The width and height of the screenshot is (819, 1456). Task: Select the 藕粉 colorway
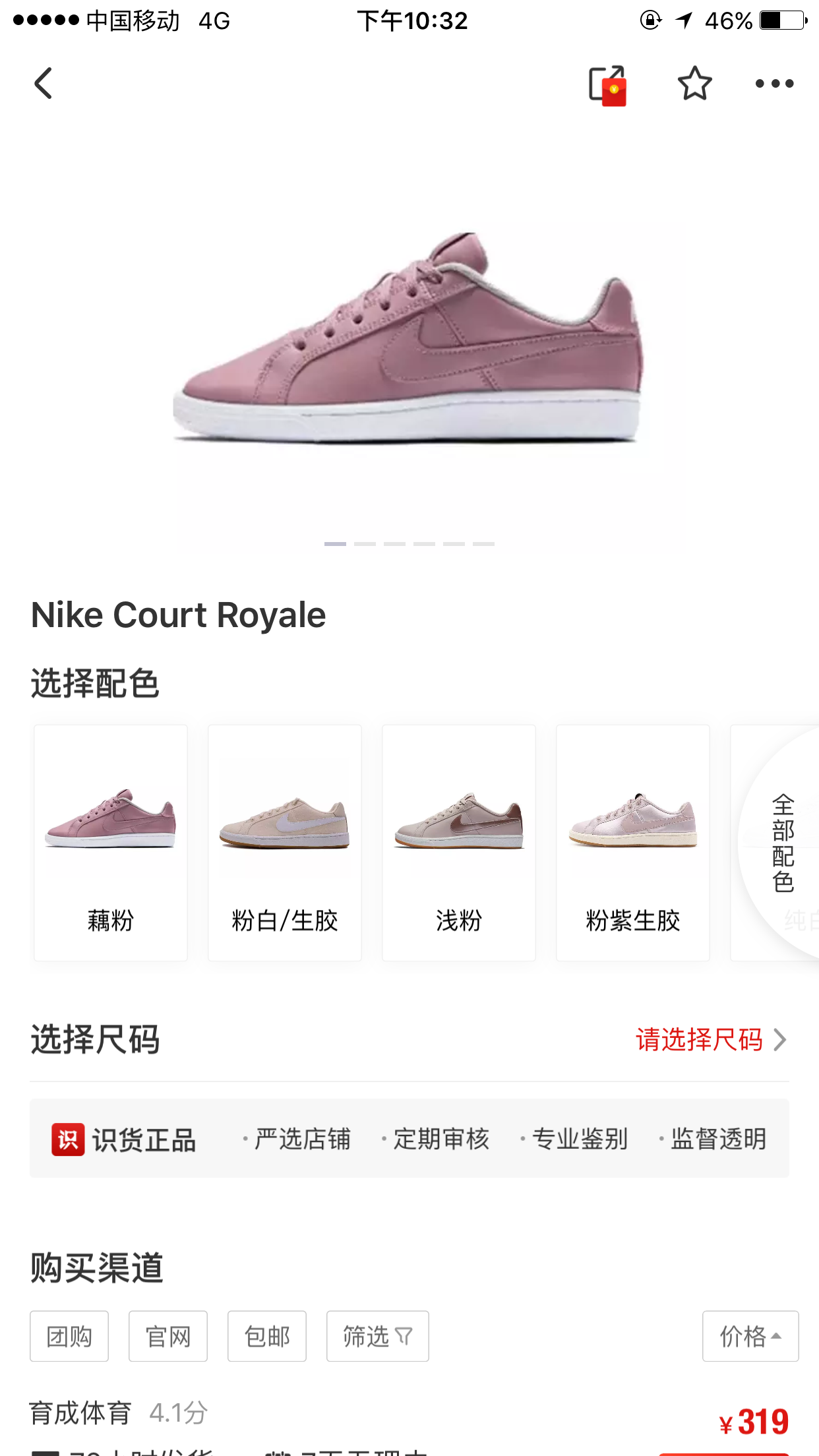coord(111,842)
